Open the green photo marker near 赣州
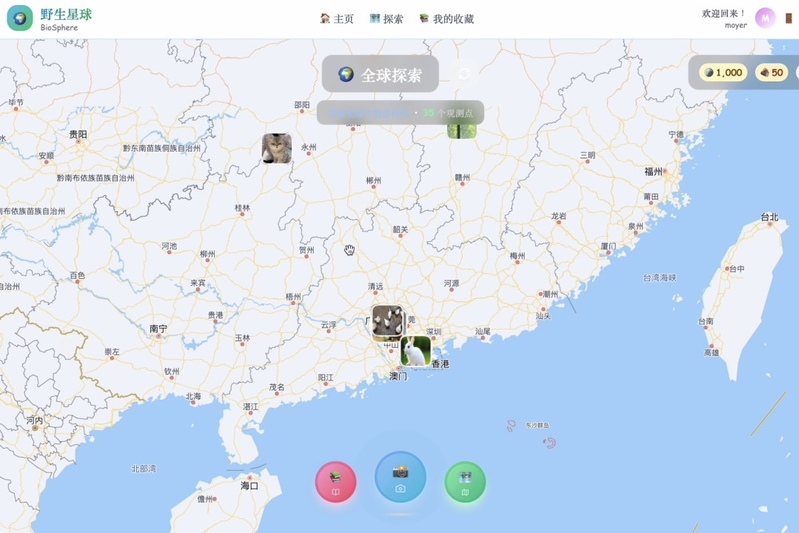 462,131
